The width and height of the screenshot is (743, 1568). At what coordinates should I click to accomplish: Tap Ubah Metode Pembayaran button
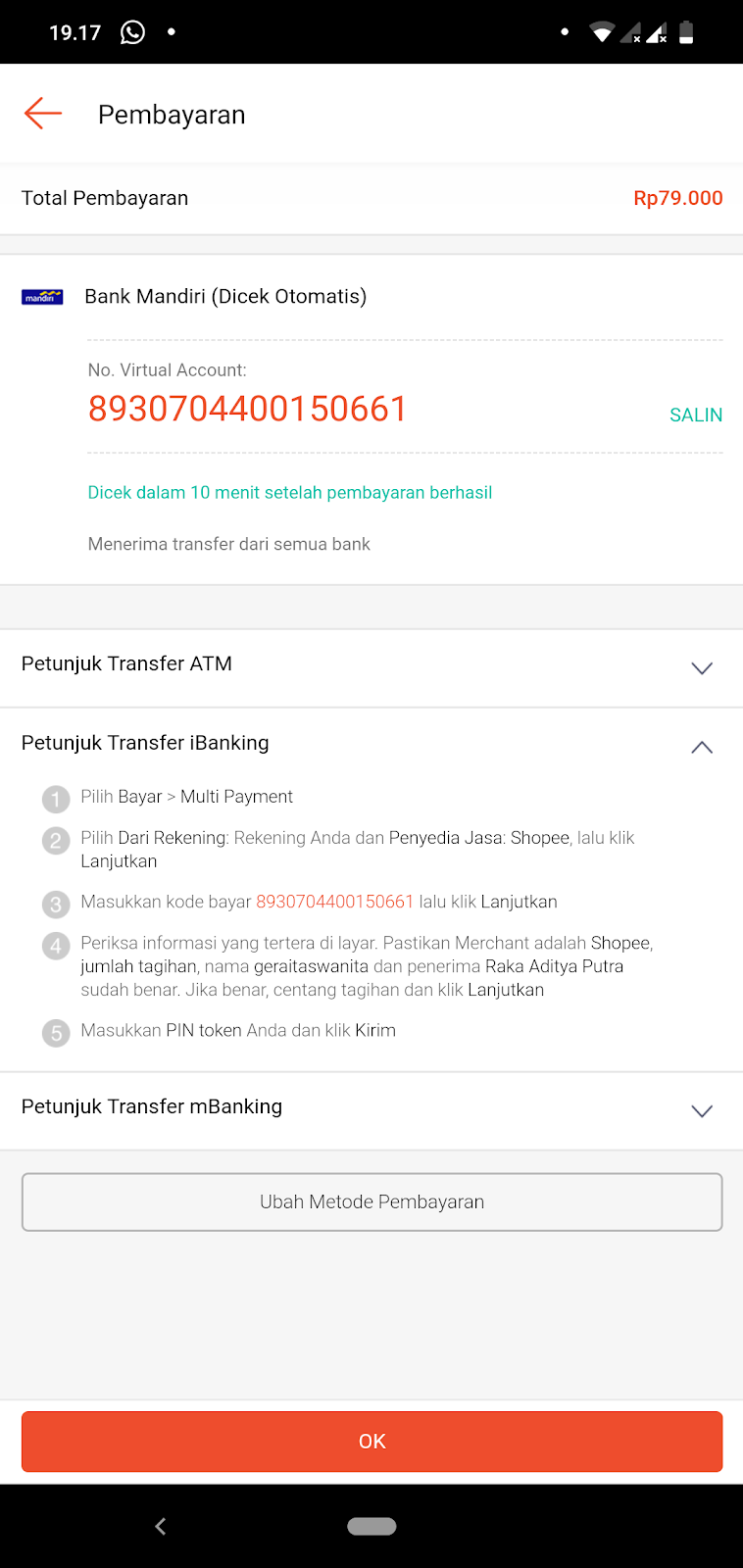(371, 1201)
